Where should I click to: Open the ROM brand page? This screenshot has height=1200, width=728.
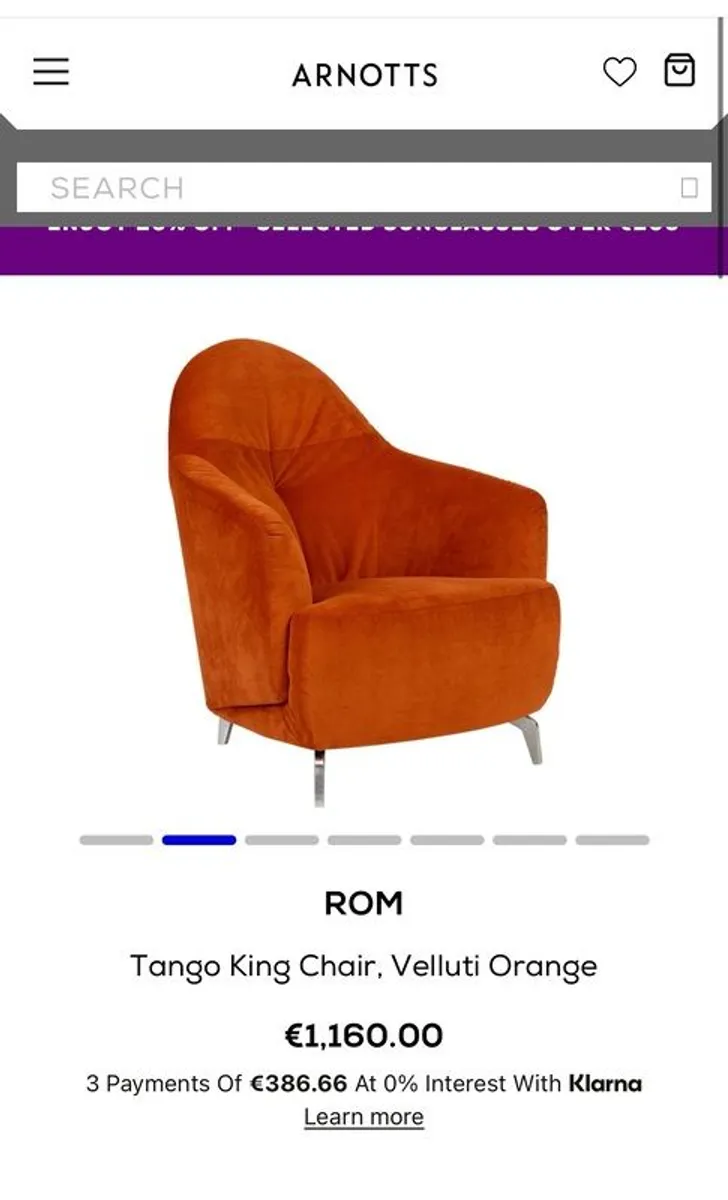click(364, 903)
